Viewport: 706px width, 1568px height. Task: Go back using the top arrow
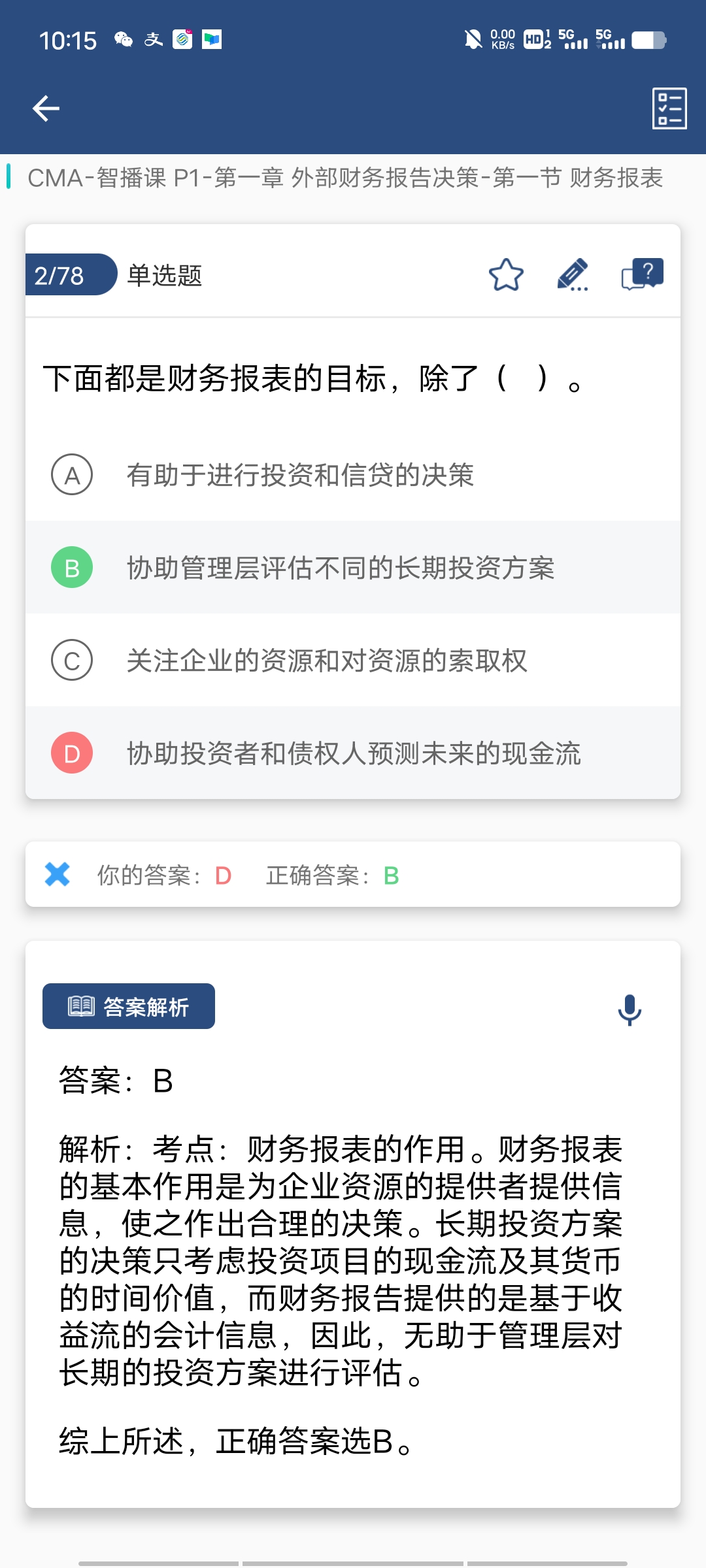point(46,108)
